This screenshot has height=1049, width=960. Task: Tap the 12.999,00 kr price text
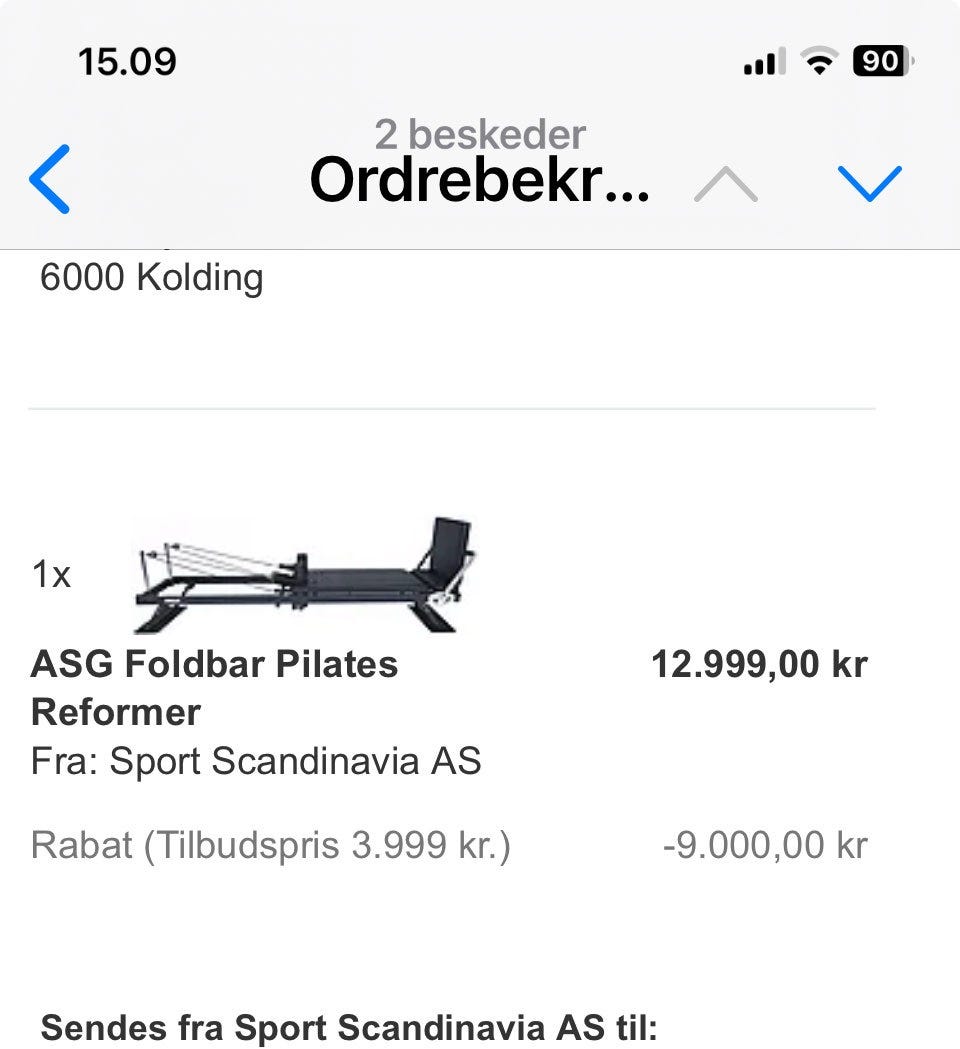click(x=760, y=661)
